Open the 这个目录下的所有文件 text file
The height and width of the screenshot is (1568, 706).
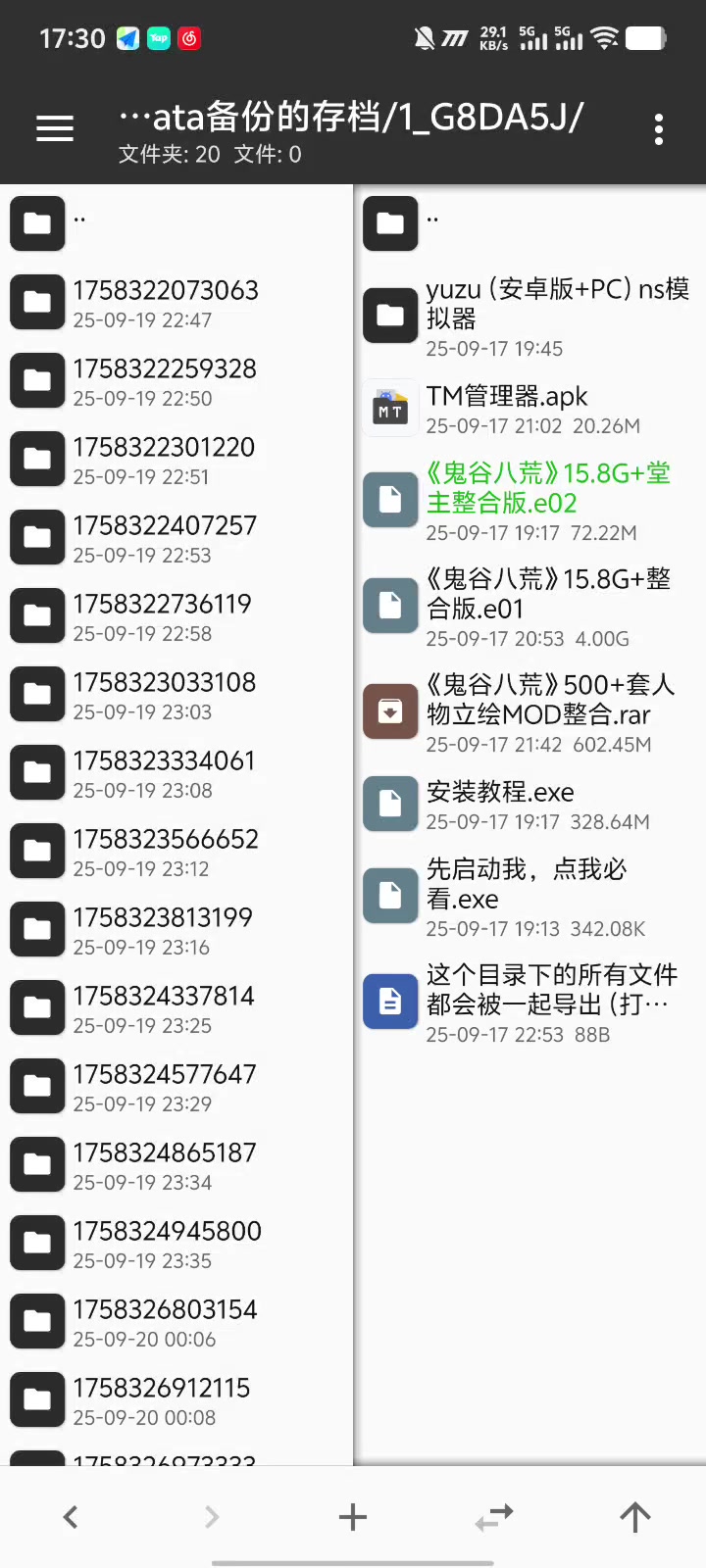click(529, 1002)
